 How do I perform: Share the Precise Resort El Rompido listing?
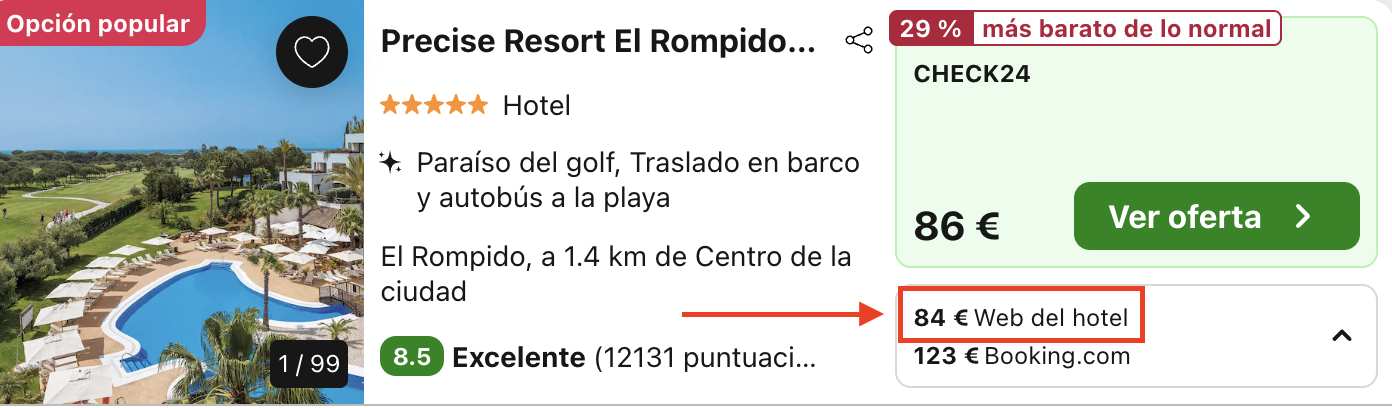pyautogui.click(x=859, y=41)
